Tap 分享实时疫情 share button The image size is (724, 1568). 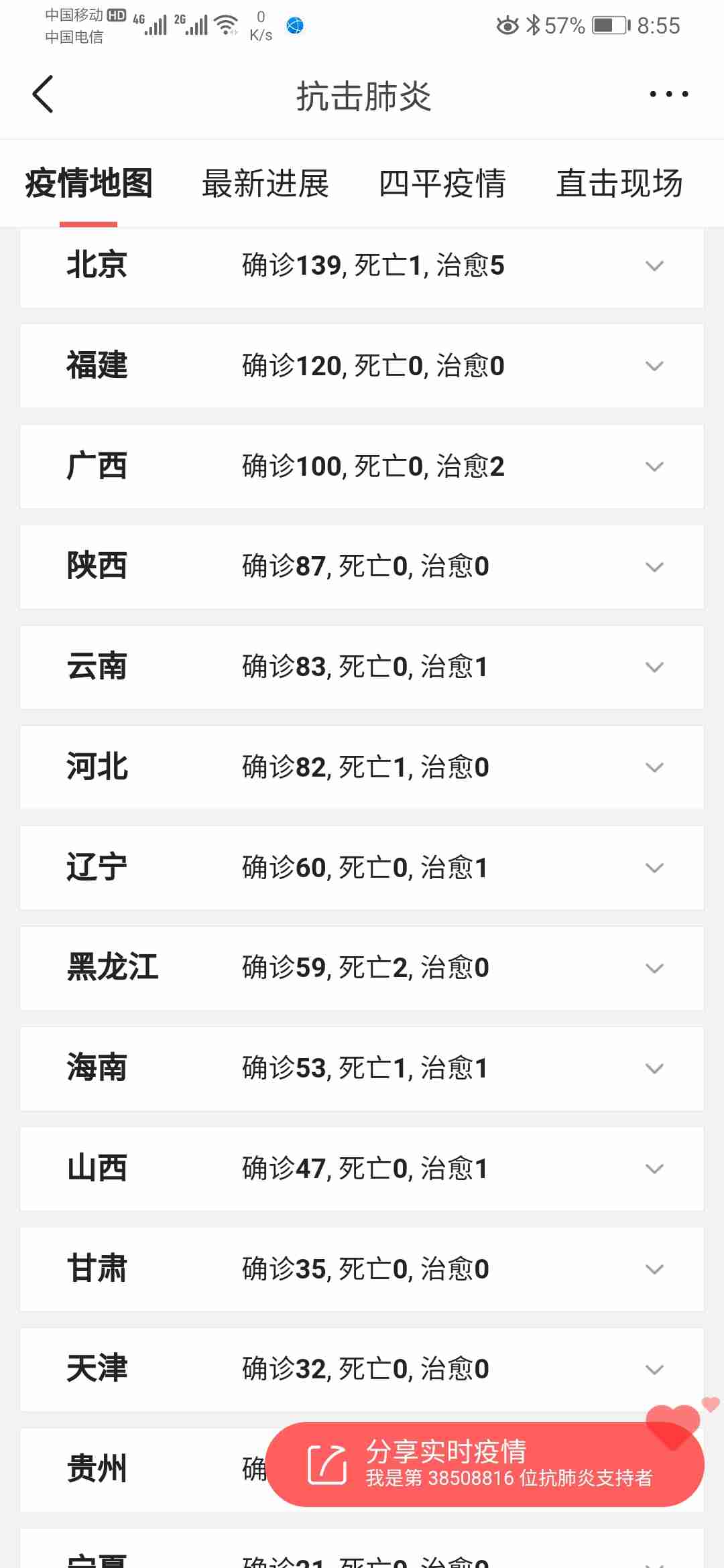click(x=484, y=1464)
